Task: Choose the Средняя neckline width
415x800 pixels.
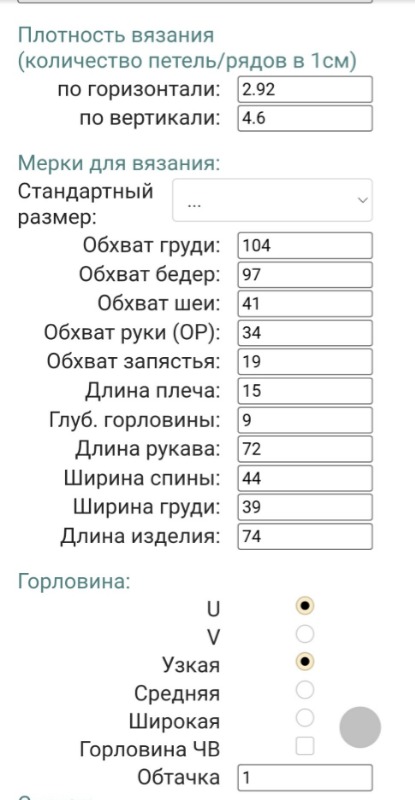Action: point(305,690)
